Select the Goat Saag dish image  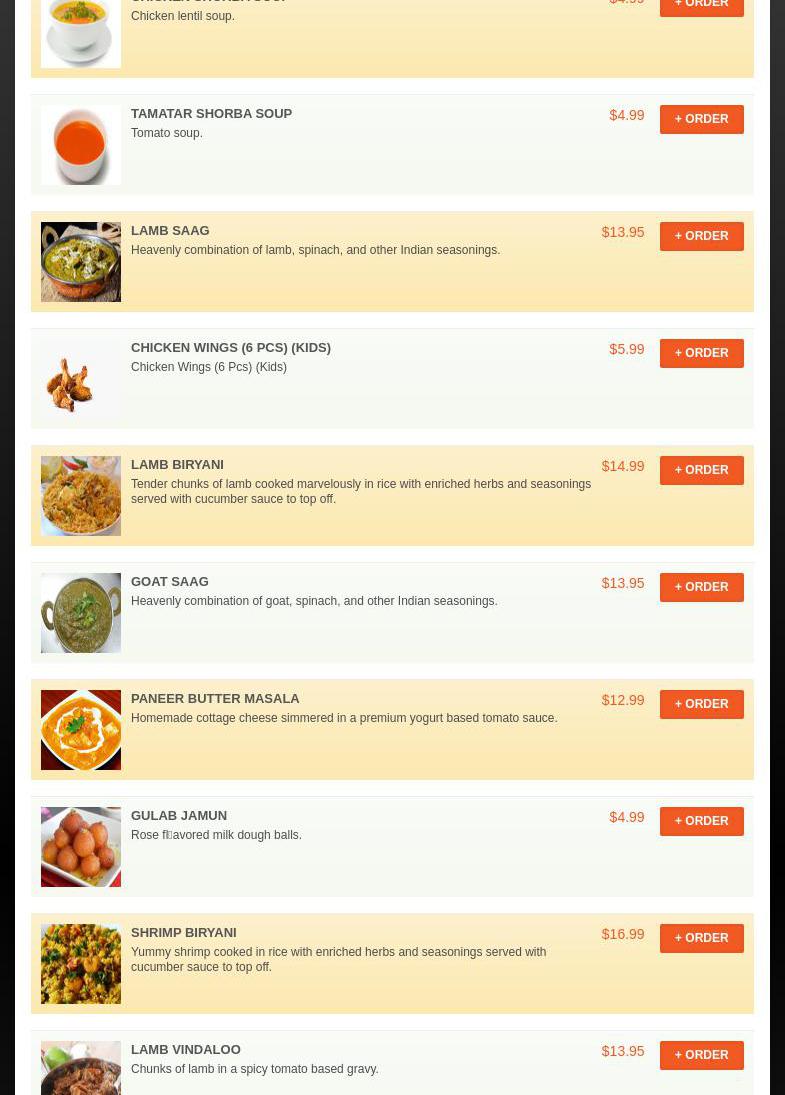click(x=81, y=613)
